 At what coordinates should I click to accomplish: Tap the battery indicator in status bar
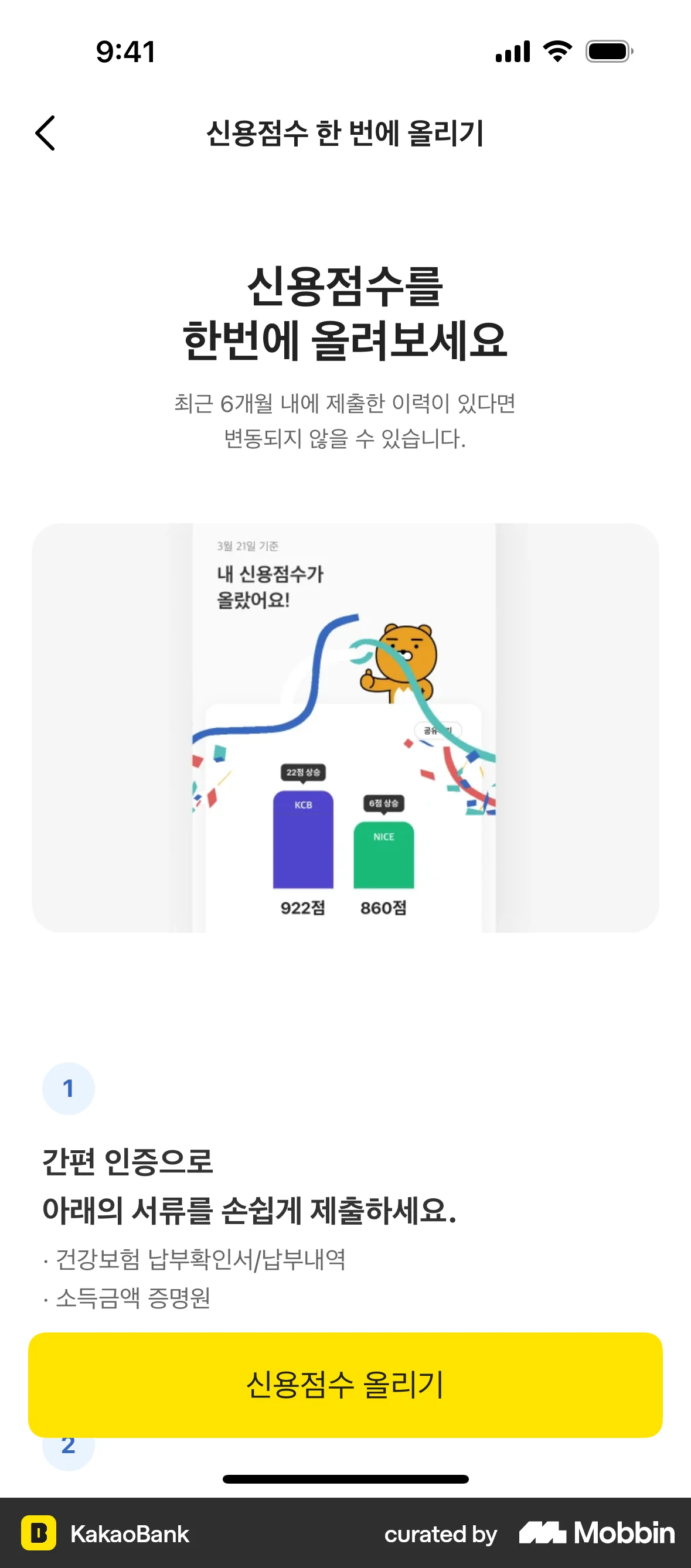coord(609,52)
